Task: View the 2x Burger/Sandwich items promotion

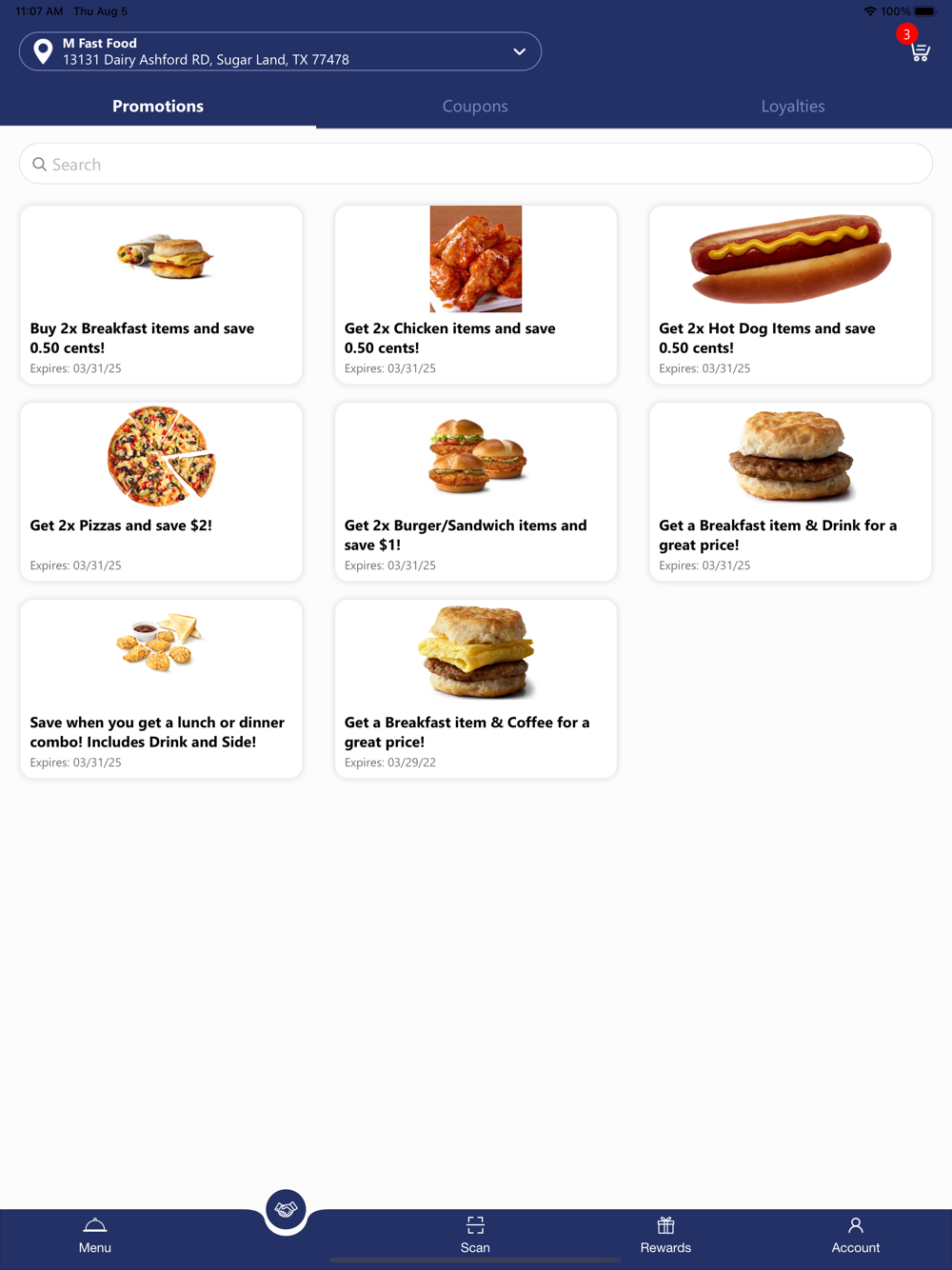Action: 476,492
